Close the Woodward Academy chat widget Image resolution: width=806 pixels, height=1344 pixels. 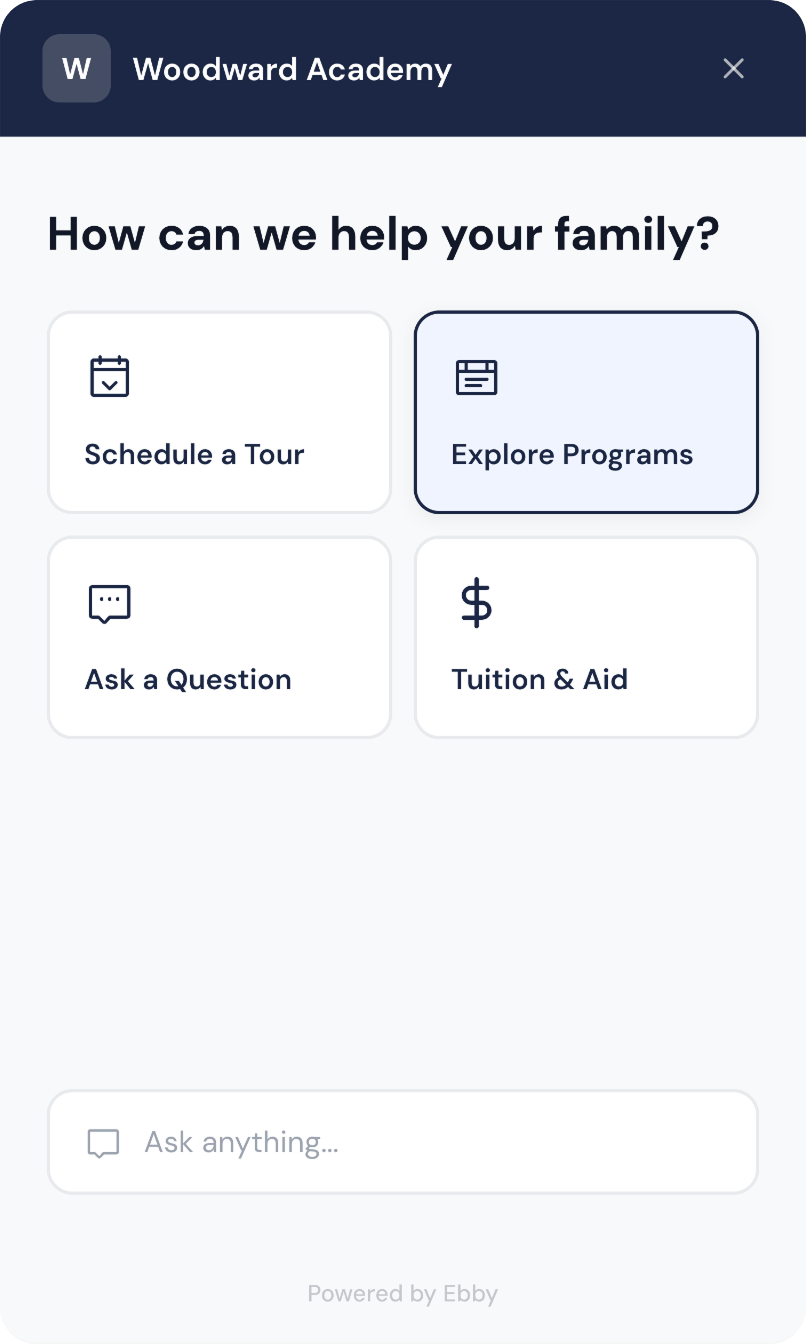click(x=733, y=68)
